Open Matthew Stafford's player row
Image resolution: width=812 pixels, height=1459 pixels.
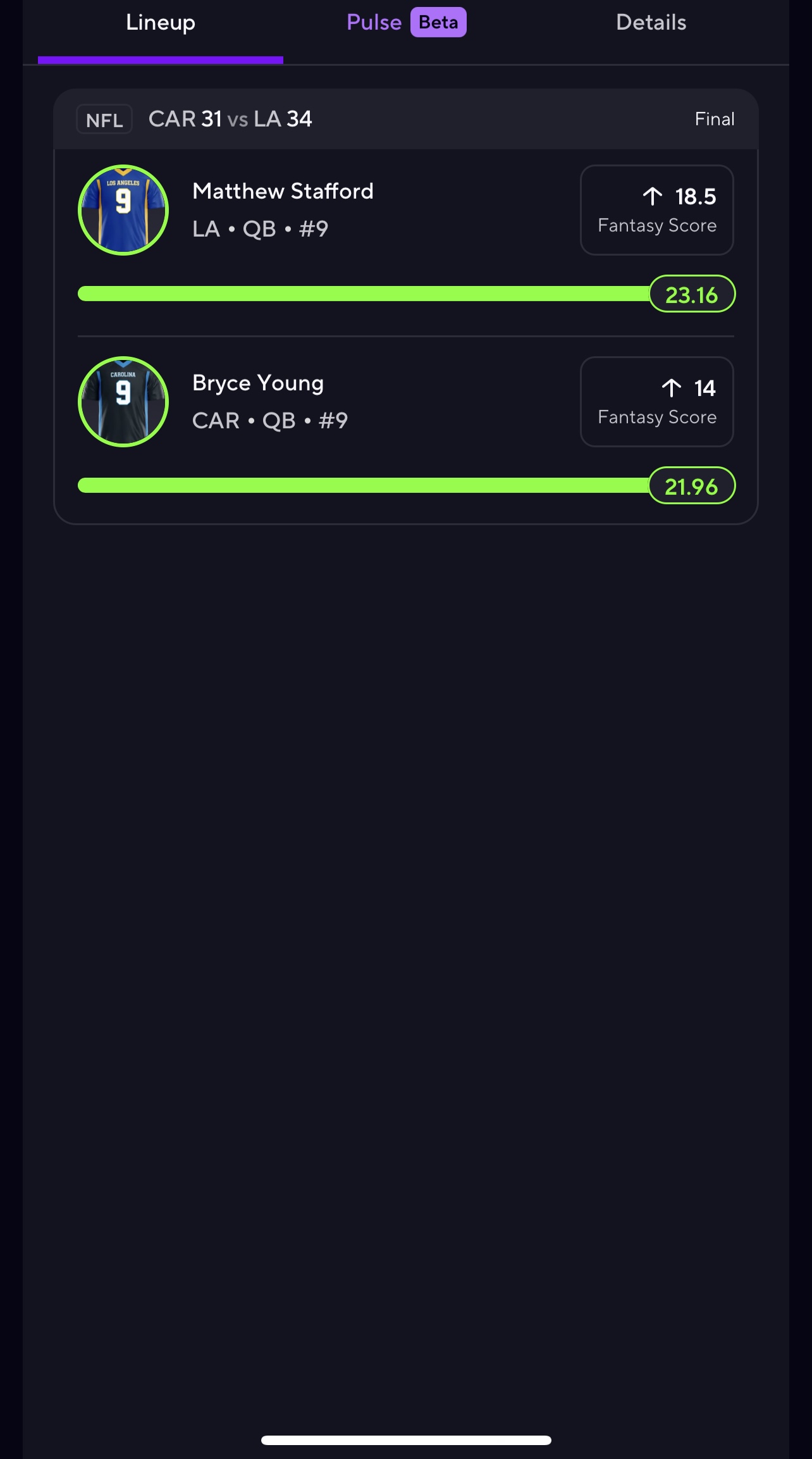pos(283,209)
